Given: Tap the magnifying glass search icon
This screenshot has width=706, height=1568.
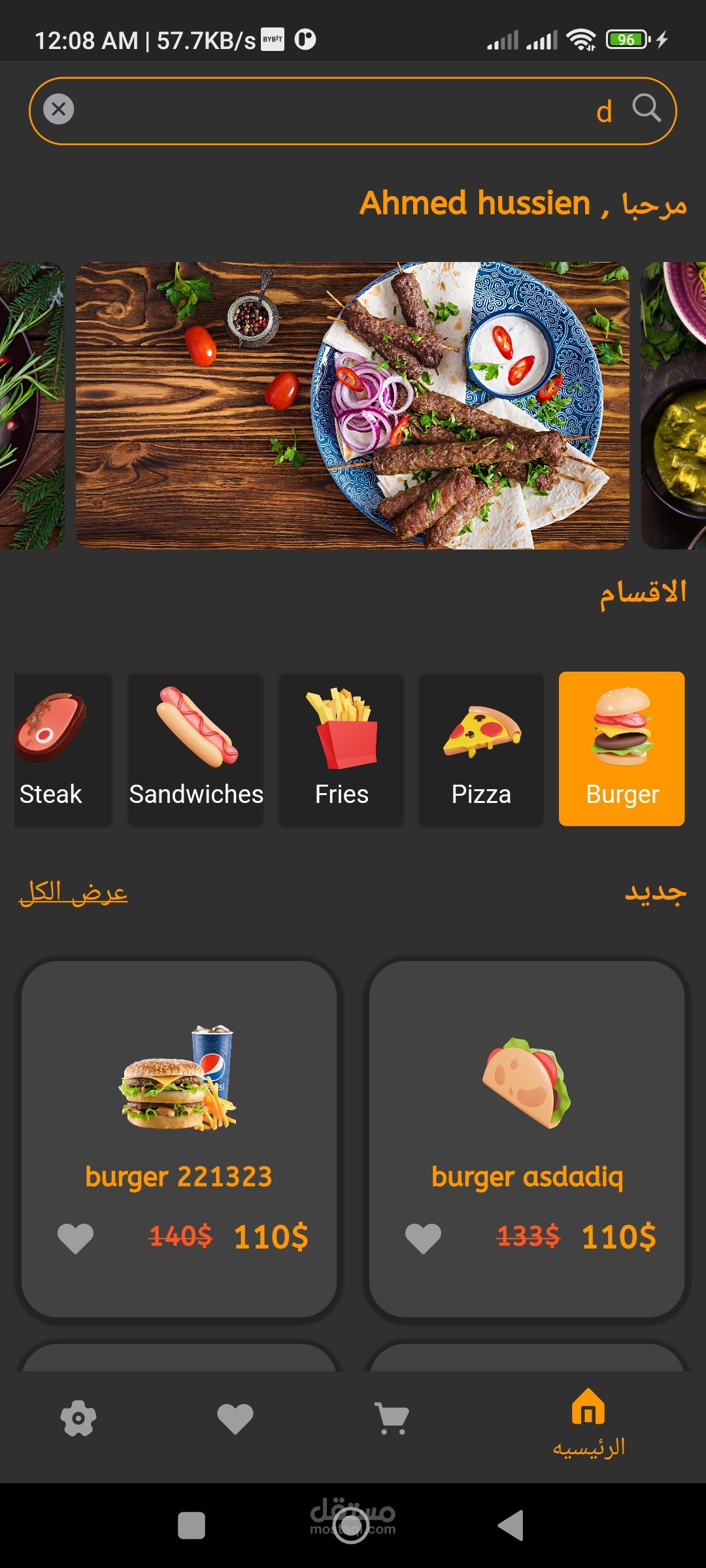Looking at the screenshot, I should pos(646,108).
